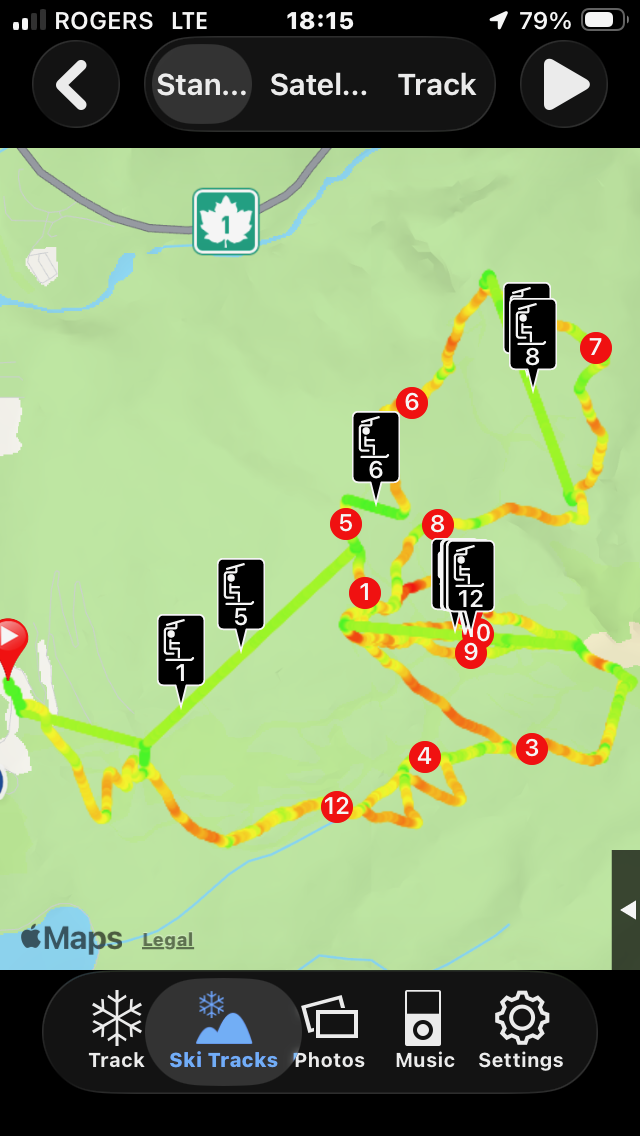Screen dimensions: 640x1136
Task: Tap red run marker 7
Action: pyautogui.click(x=595, y=348)
